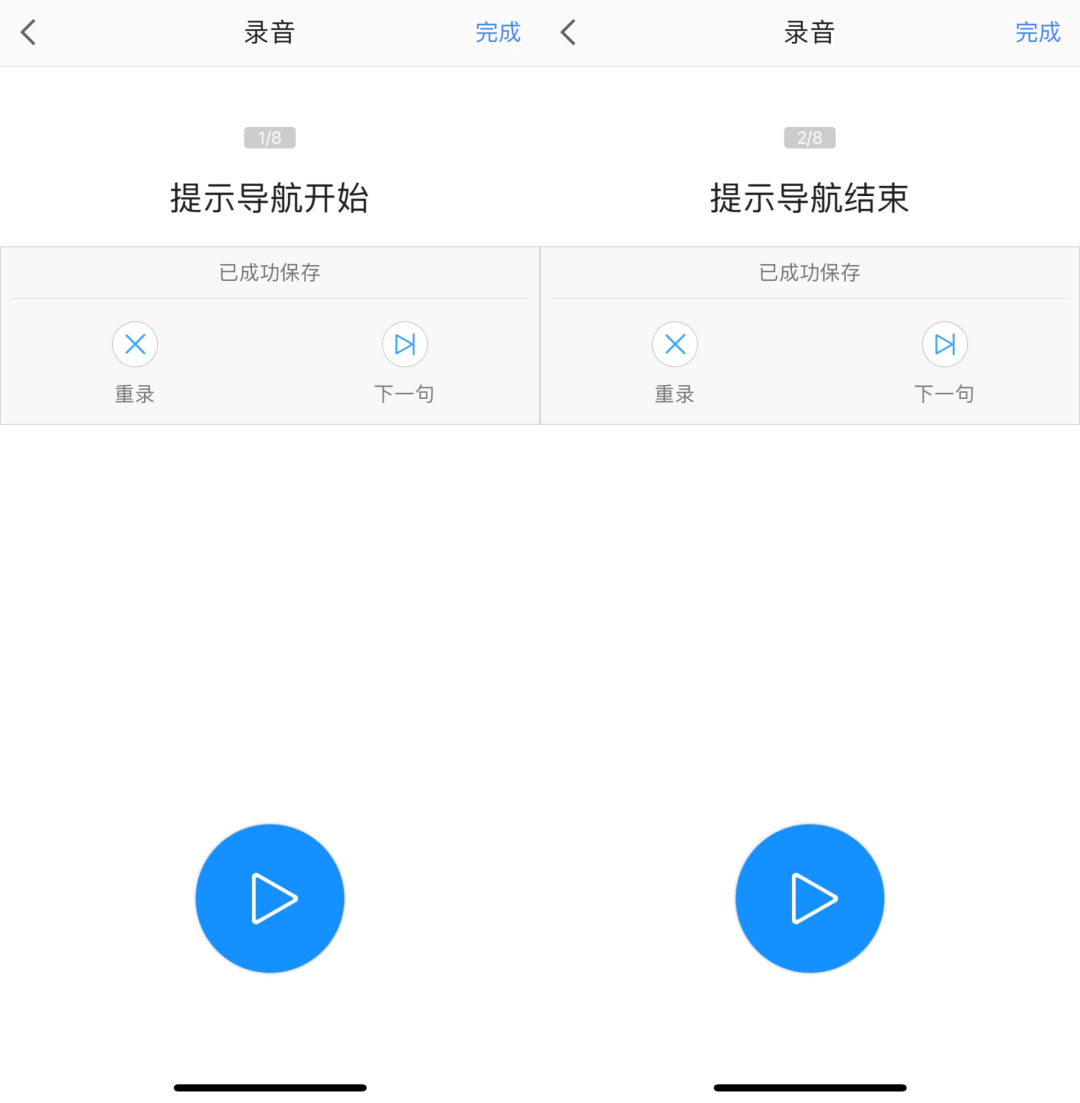Re-record (重录) the 提示导航结束 prompt

(x=675, y=345)
